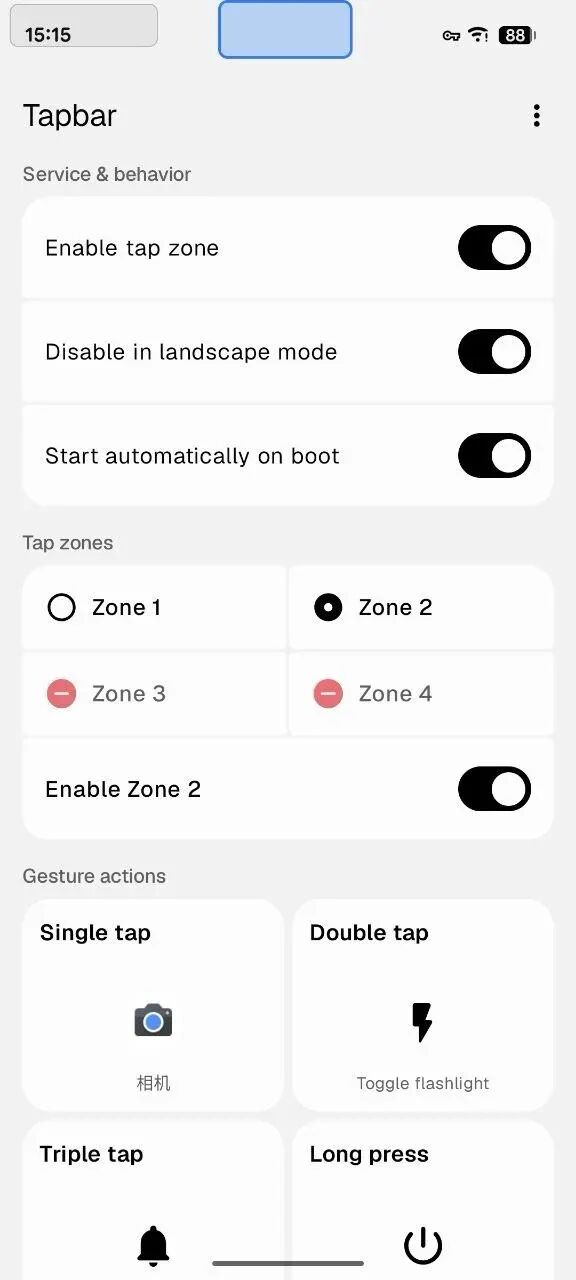Open the Single tap action card
This screenshot has height=1280, width=576.
(153, 1005)
